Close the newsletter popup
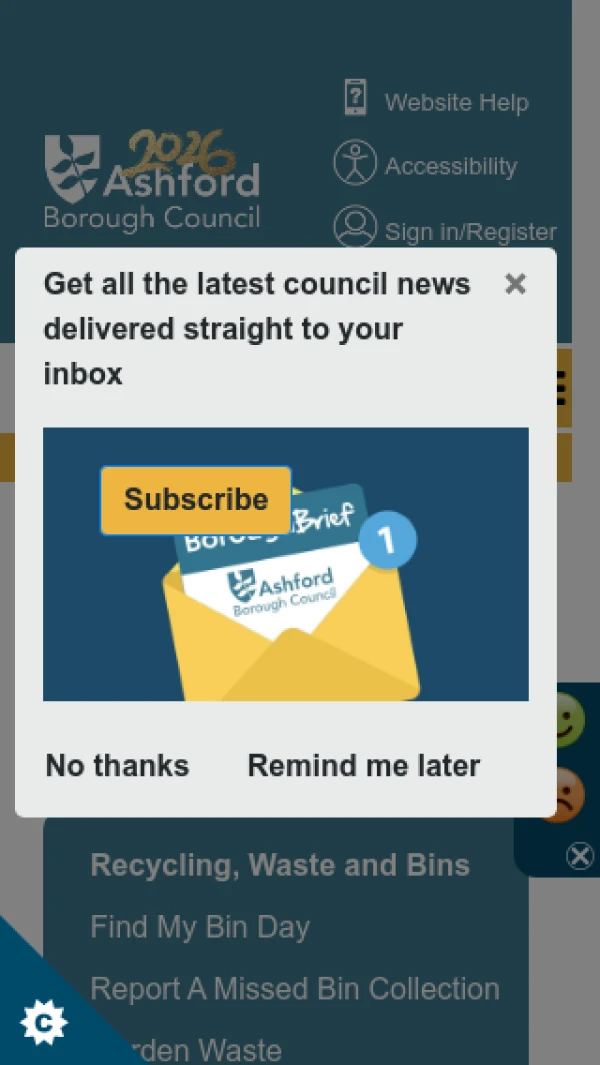This screenshot has height=1065, width=600. (515, 285)
